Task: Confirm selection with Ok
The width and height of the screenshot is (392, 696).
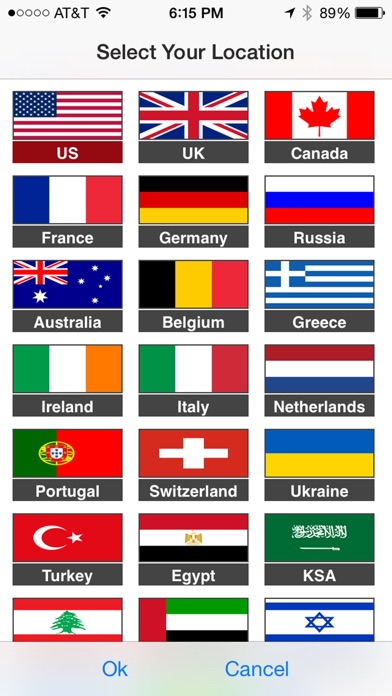Action: point(115,669)
